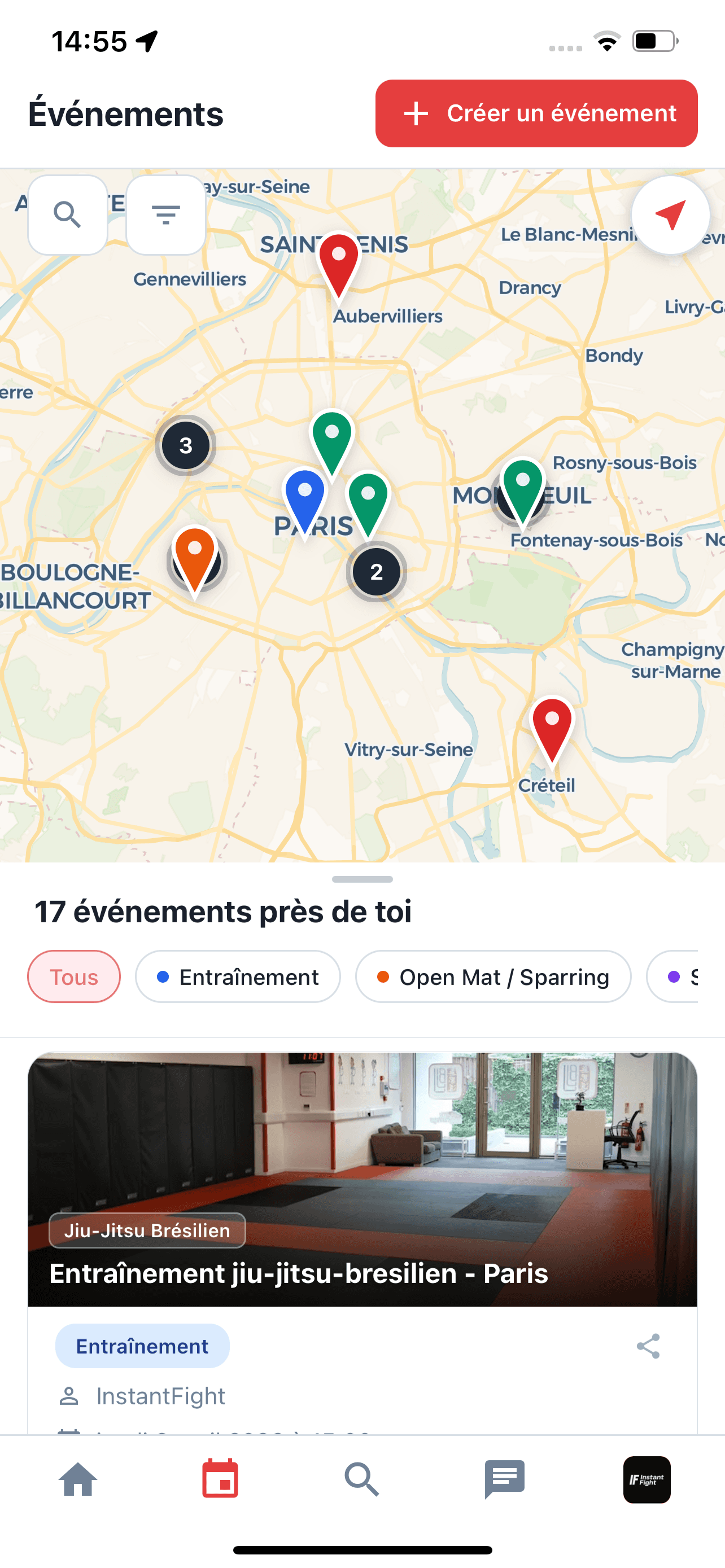Image resolution: width=725 pixels, height=1568 pixels.
Task: Recenter map on current location
Action: 670,216
